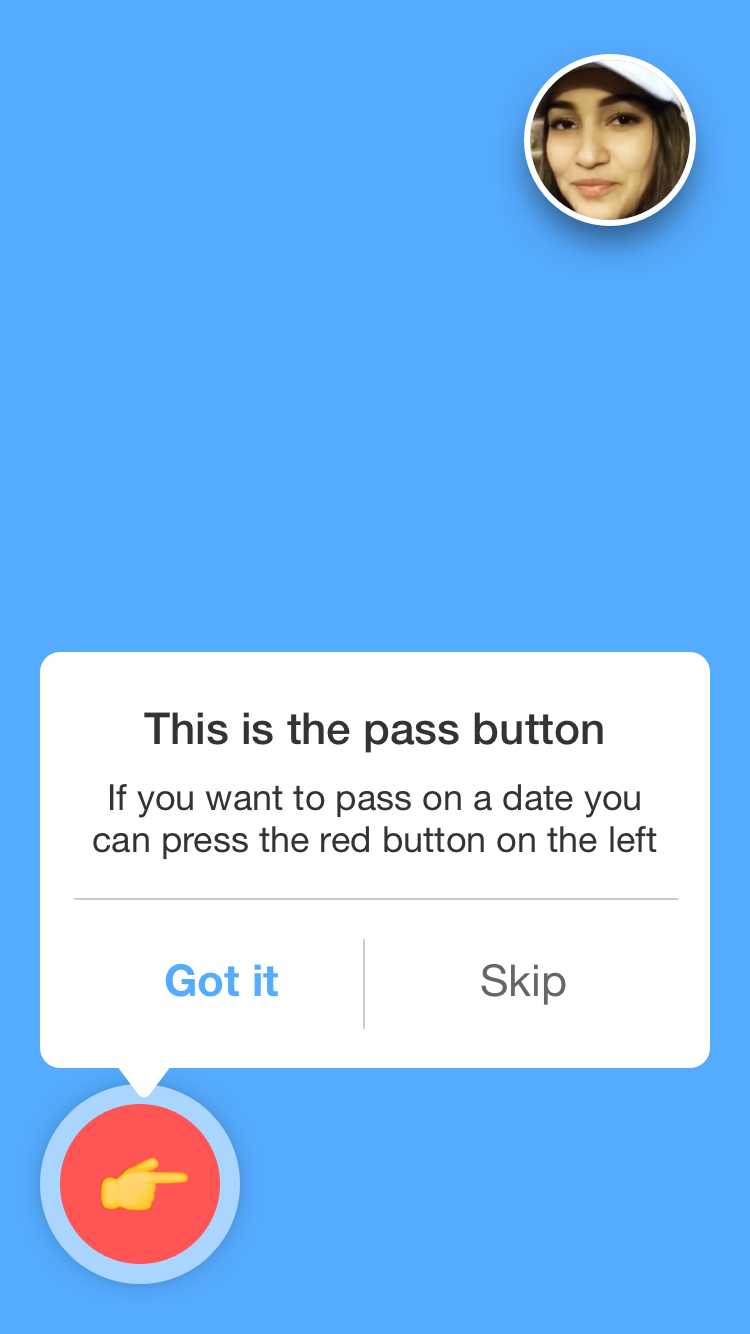Click Skip to dismiss the tutorial
Image resolution: width=750 pixels, height=1334 pixels.
tap(522, 981)
